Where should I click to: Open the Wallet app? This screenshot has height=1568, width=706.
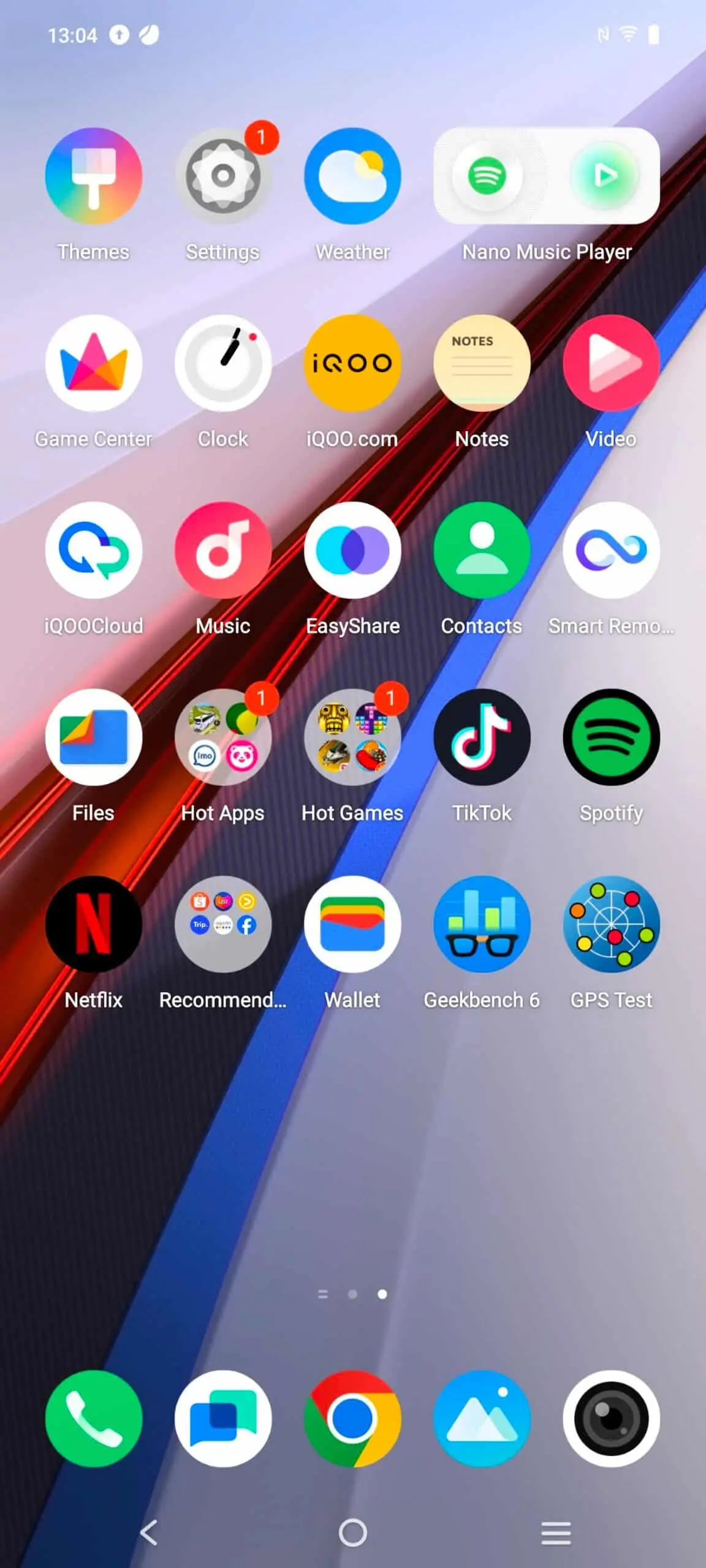pyautogui.click(x=352, y=924)
